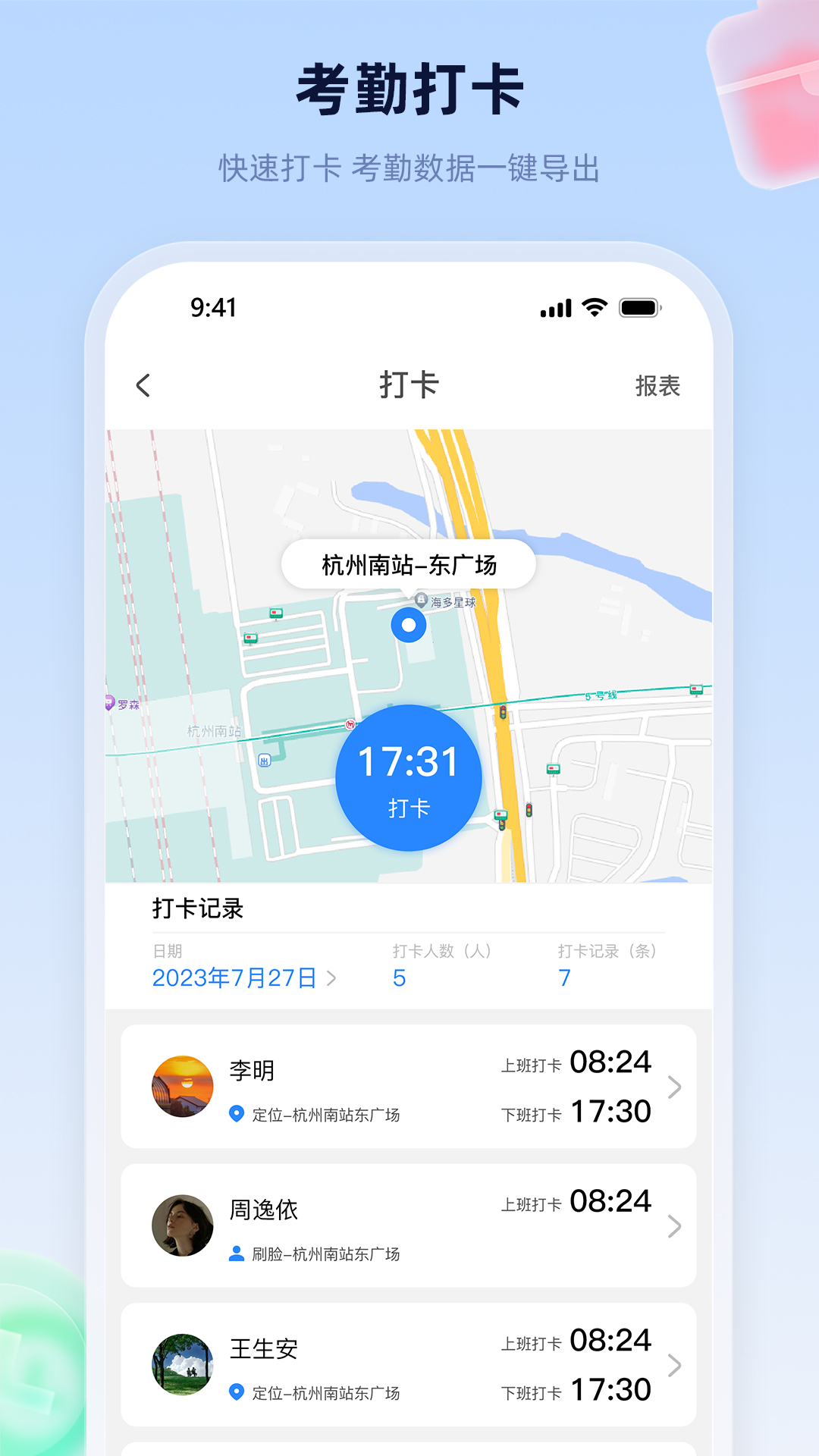This screenshot has height=1456, width=819.
Task: Expand 王生安's record via its chevron
Action: click(674, 1367)
